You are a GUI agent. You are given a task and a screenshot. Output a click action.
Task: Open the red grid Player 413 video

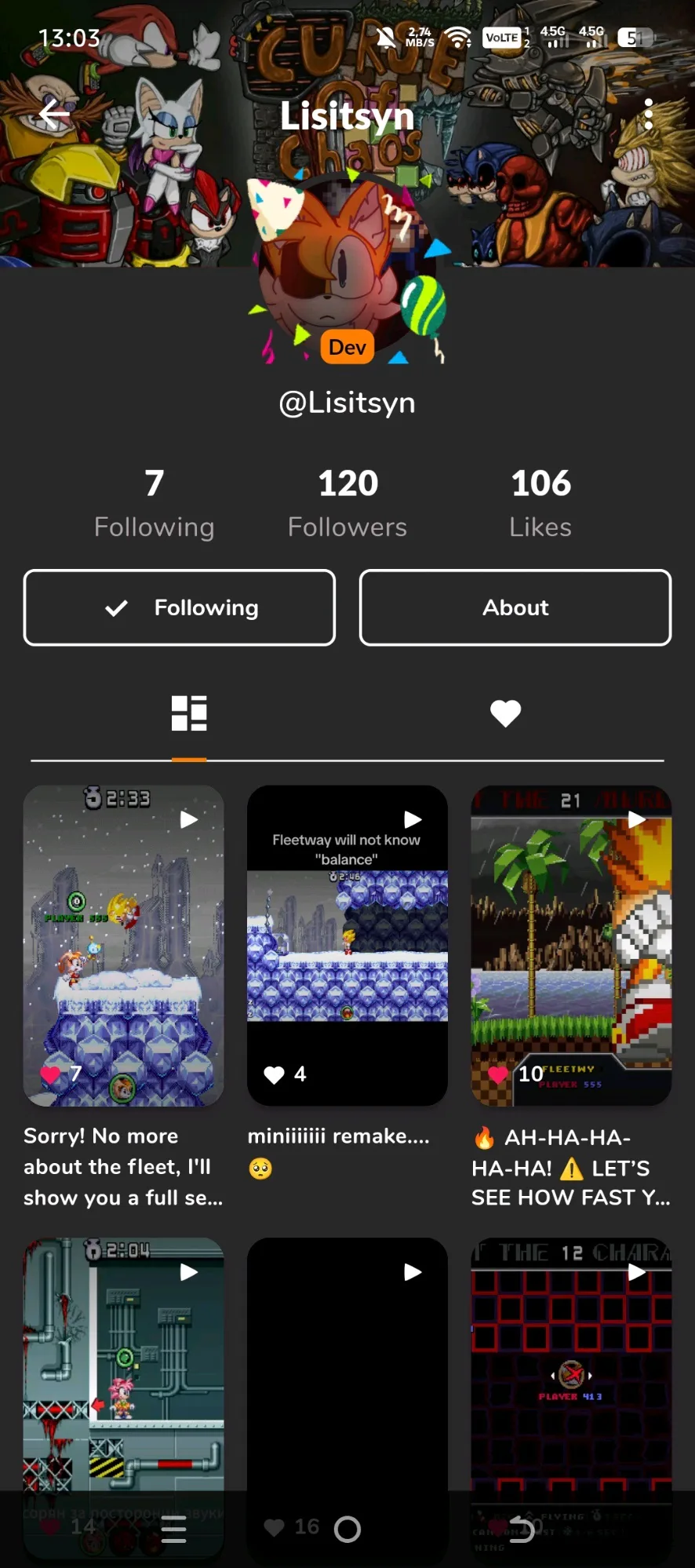(571, 1397)
